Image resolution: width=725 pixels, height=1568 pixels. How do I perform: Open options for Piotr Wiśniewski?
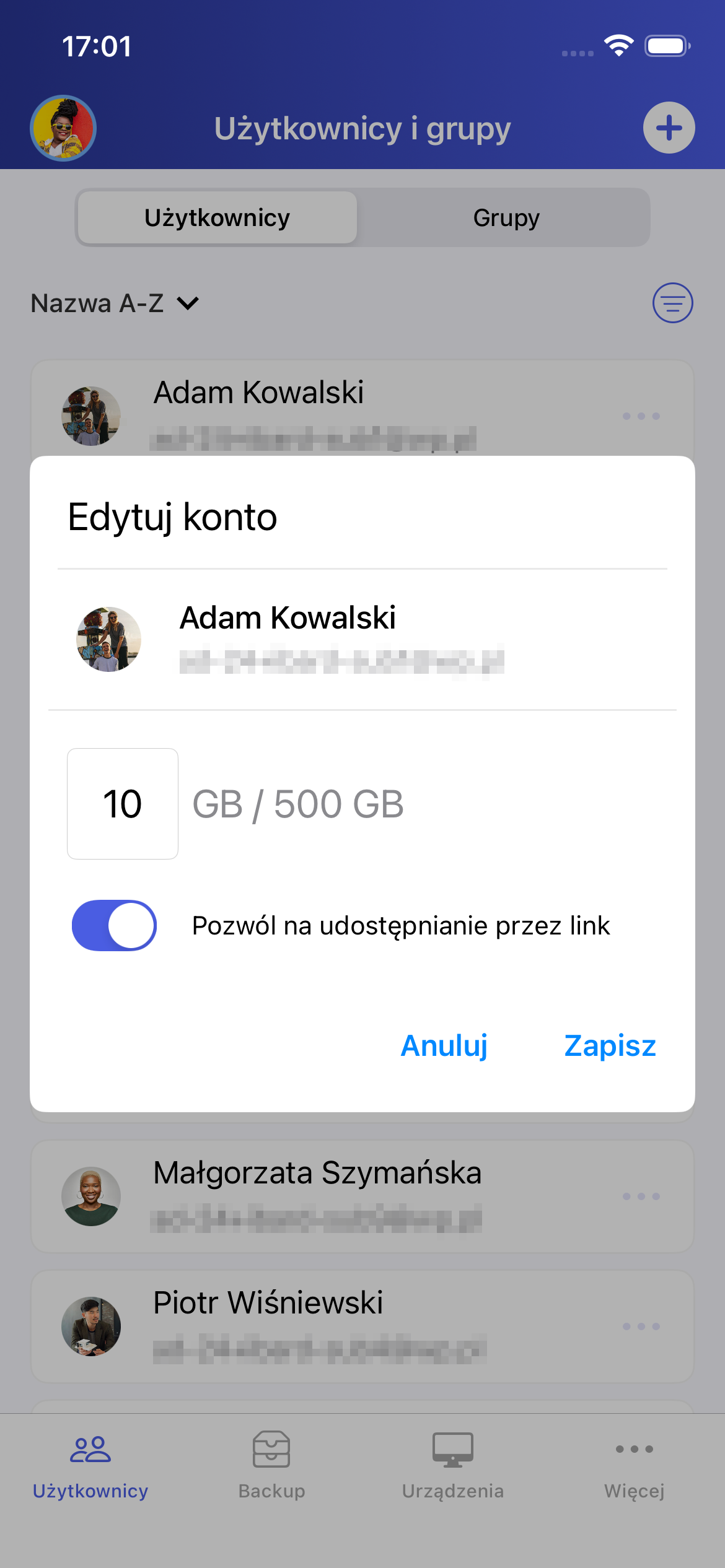(x=641, y=1326)
